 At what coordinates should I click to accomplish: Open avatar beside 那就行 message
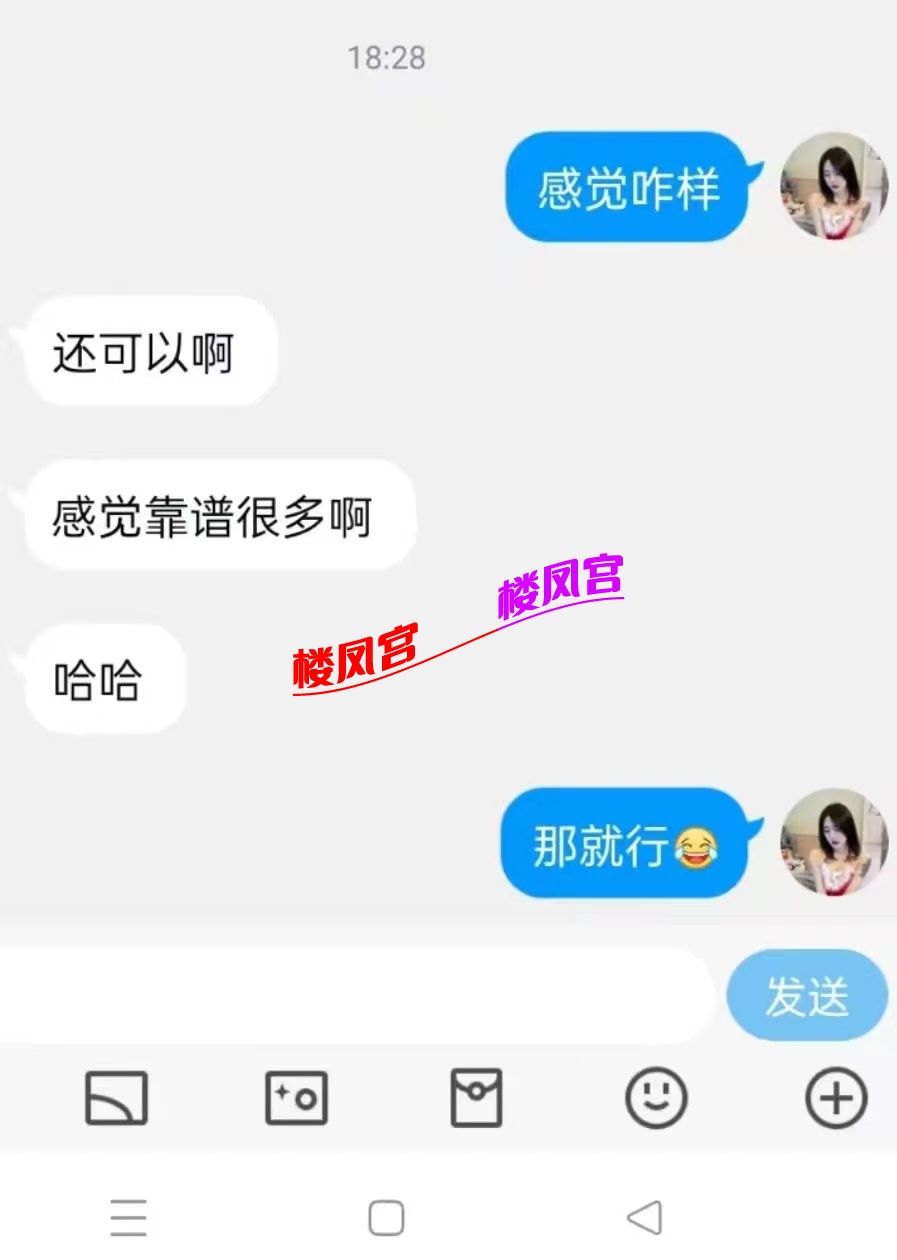(x=833, y=842)
